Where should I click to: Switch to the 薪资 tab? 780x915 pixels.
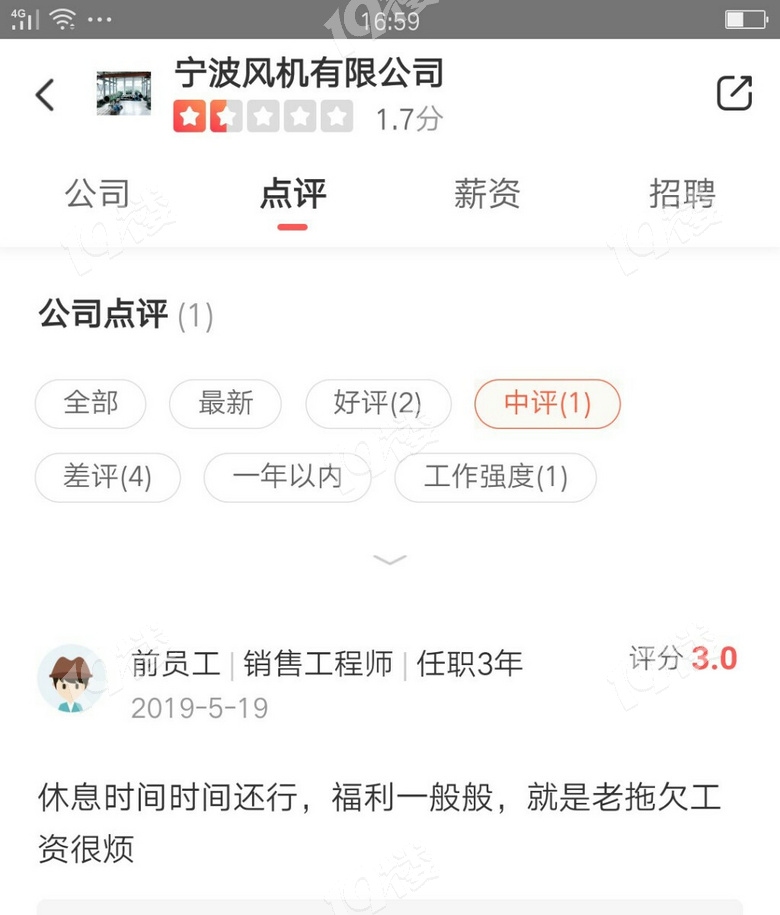click(x=487, y=194)
